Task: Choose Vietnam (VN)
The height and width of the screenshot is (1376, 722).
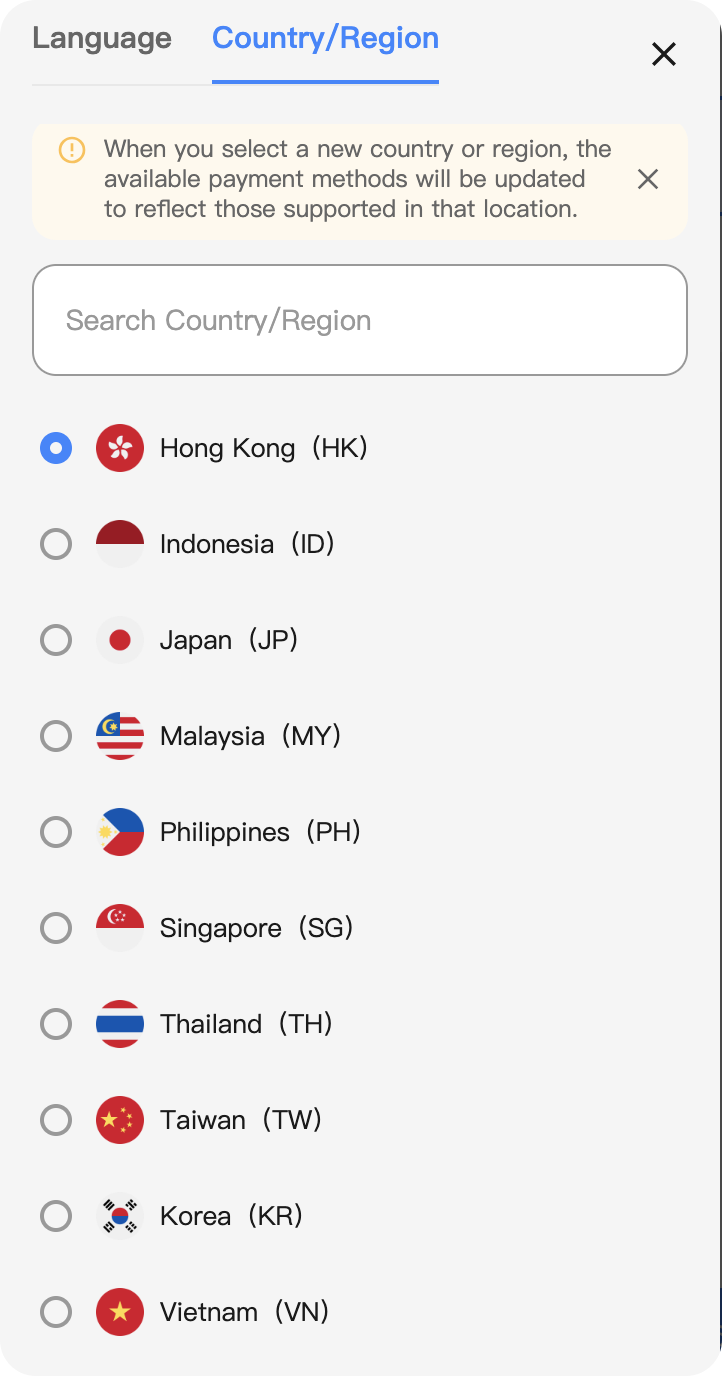Action: click(56, 1312)
